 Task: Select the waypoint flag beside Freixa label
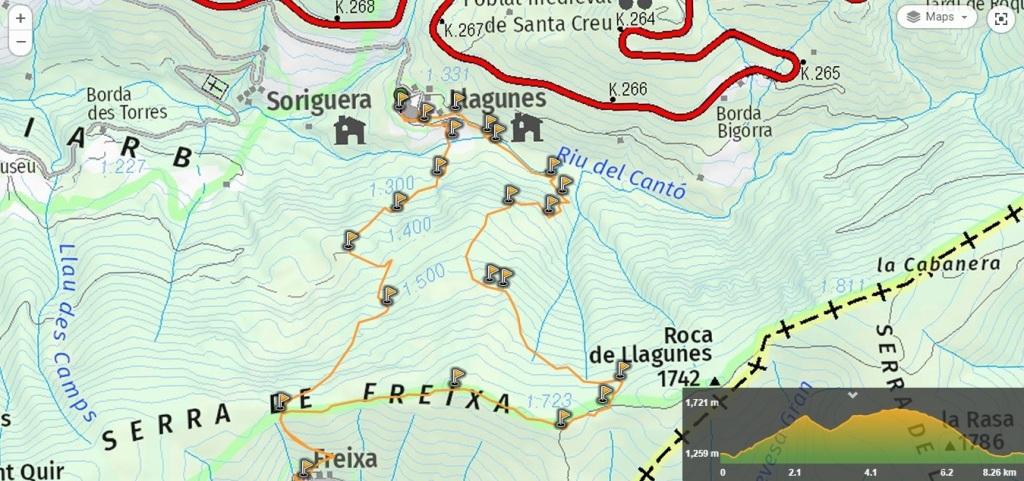click(x=307, y=467)
